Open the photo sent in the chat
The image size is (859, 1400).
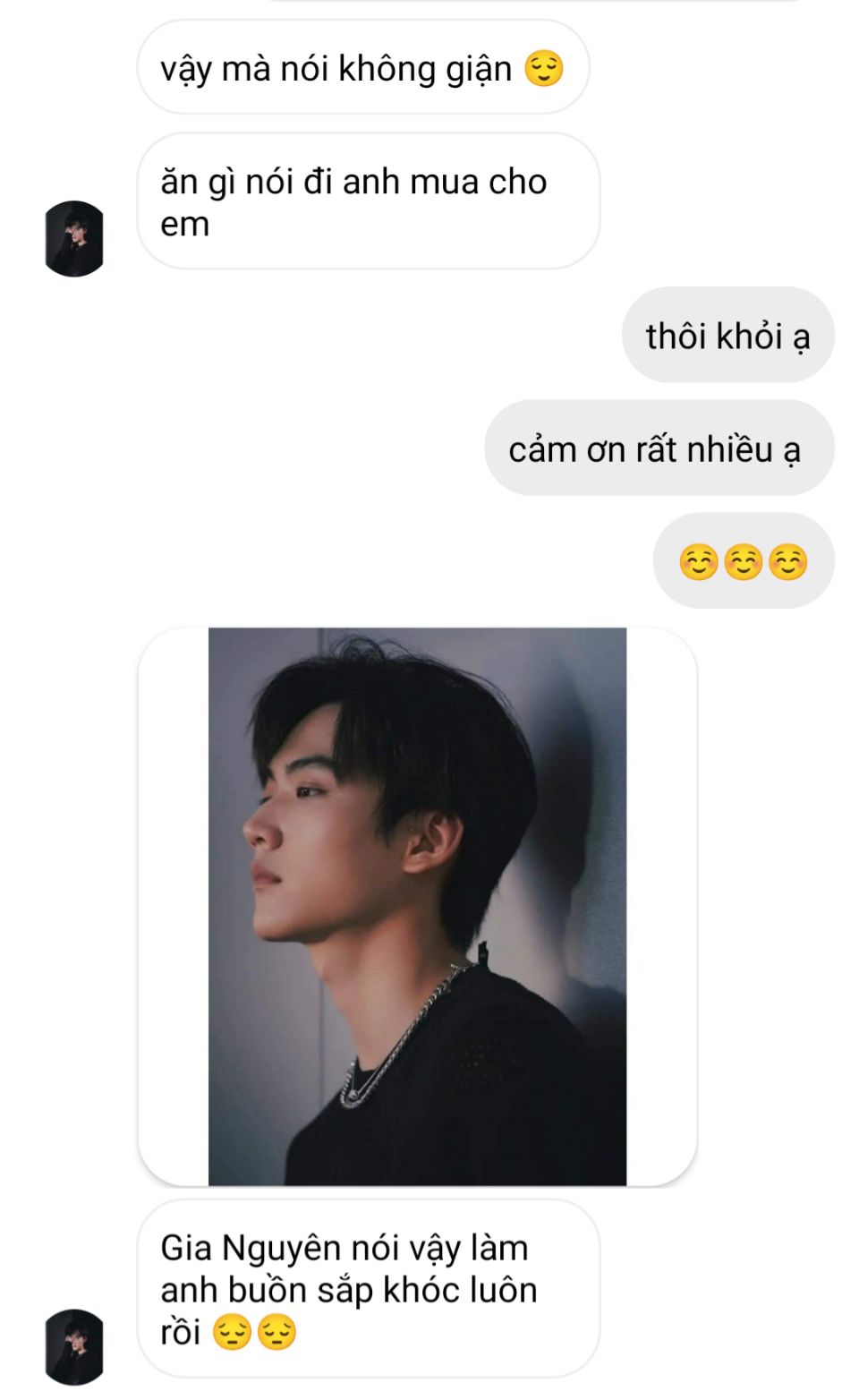coord(417,906)
